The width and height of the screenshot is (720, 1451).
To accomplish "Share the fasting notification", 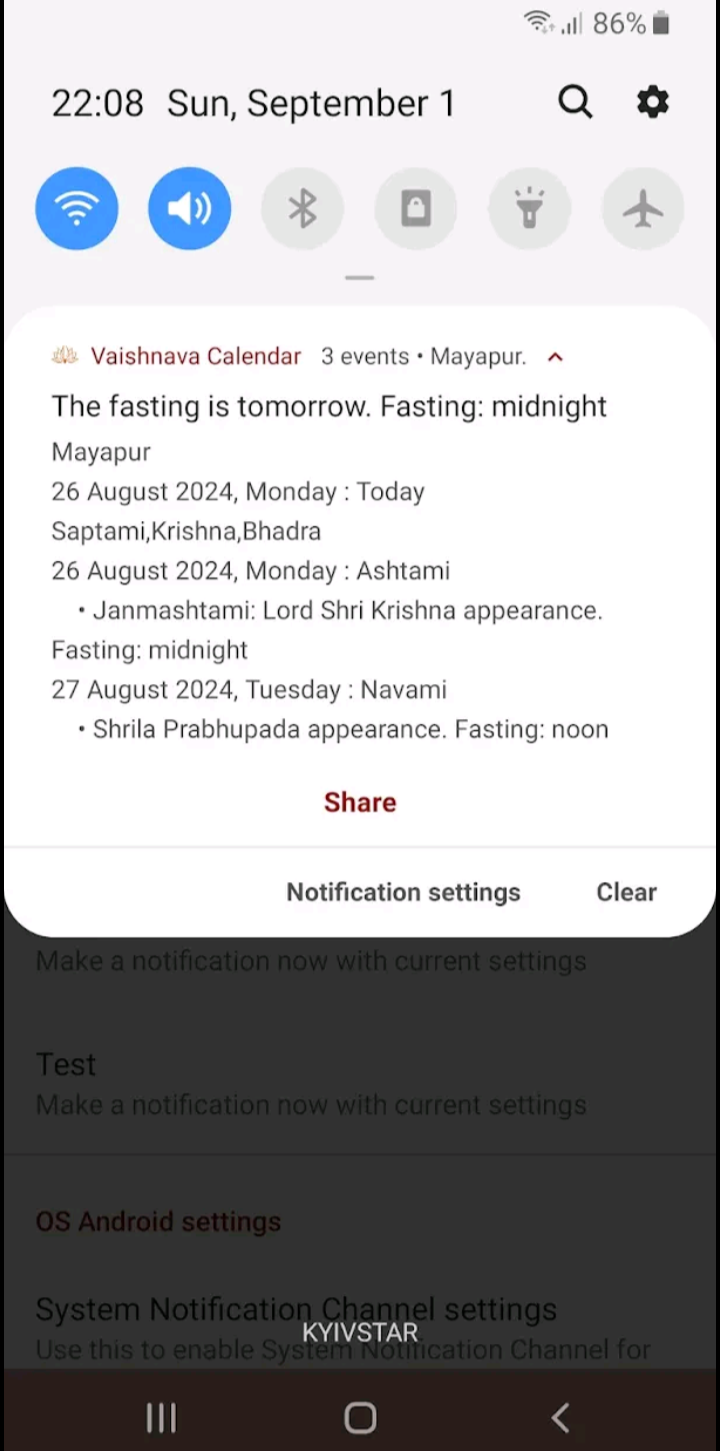I will coord(360,802).
